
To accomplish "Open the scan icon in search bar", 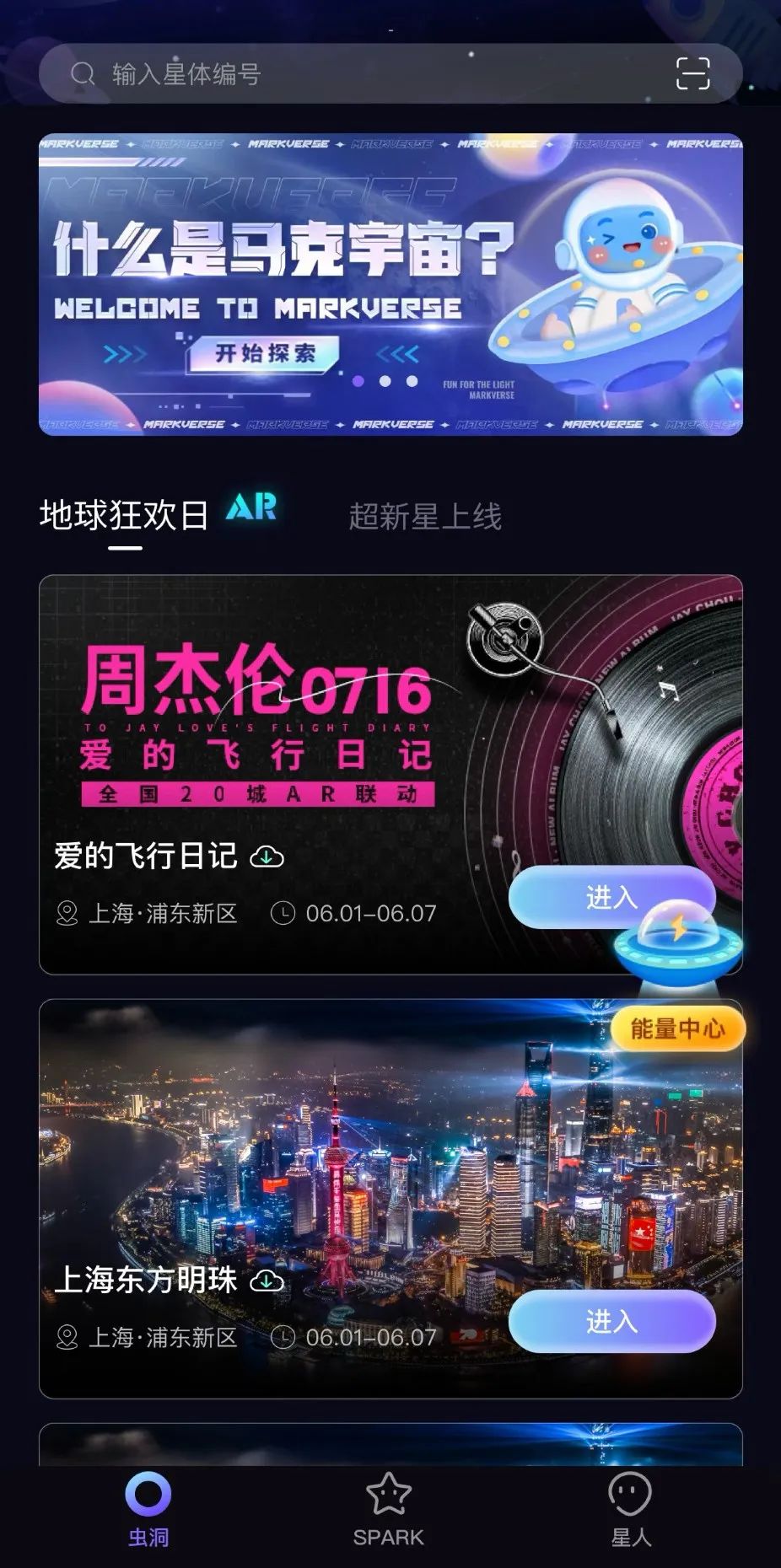I will click(x=692, y=74).
